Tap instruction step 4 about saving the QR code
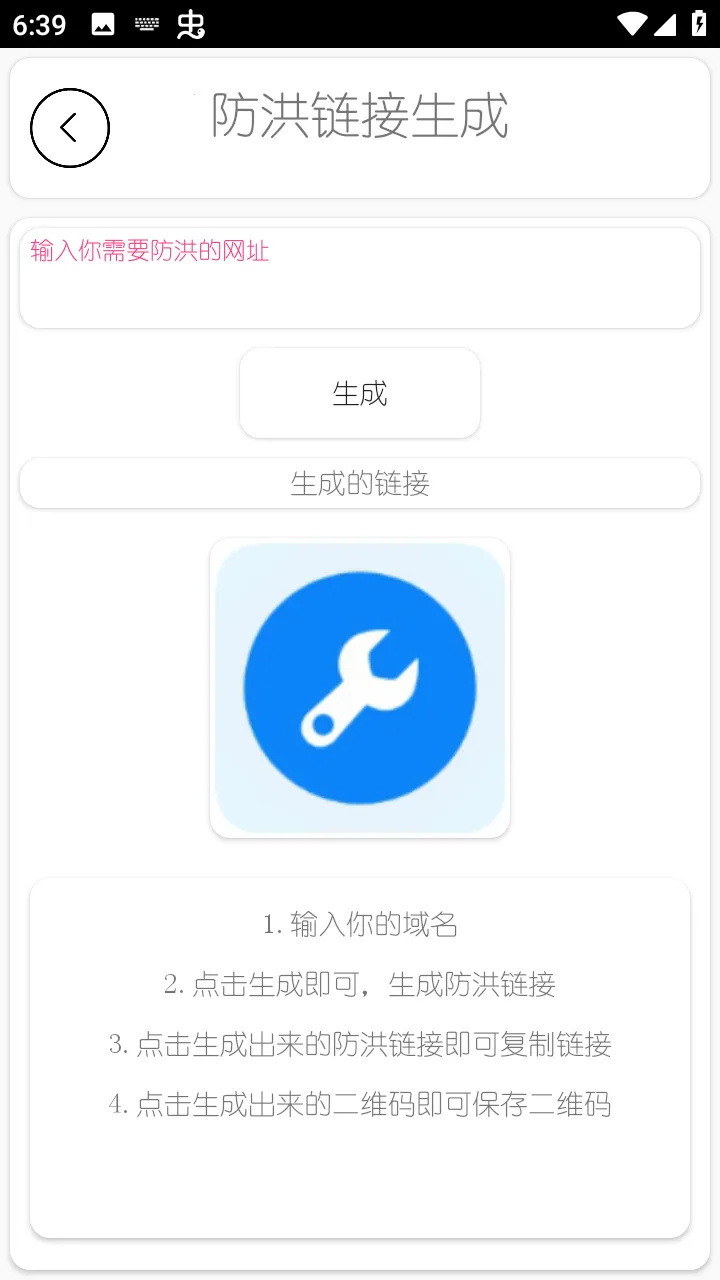 (360, 1105)
